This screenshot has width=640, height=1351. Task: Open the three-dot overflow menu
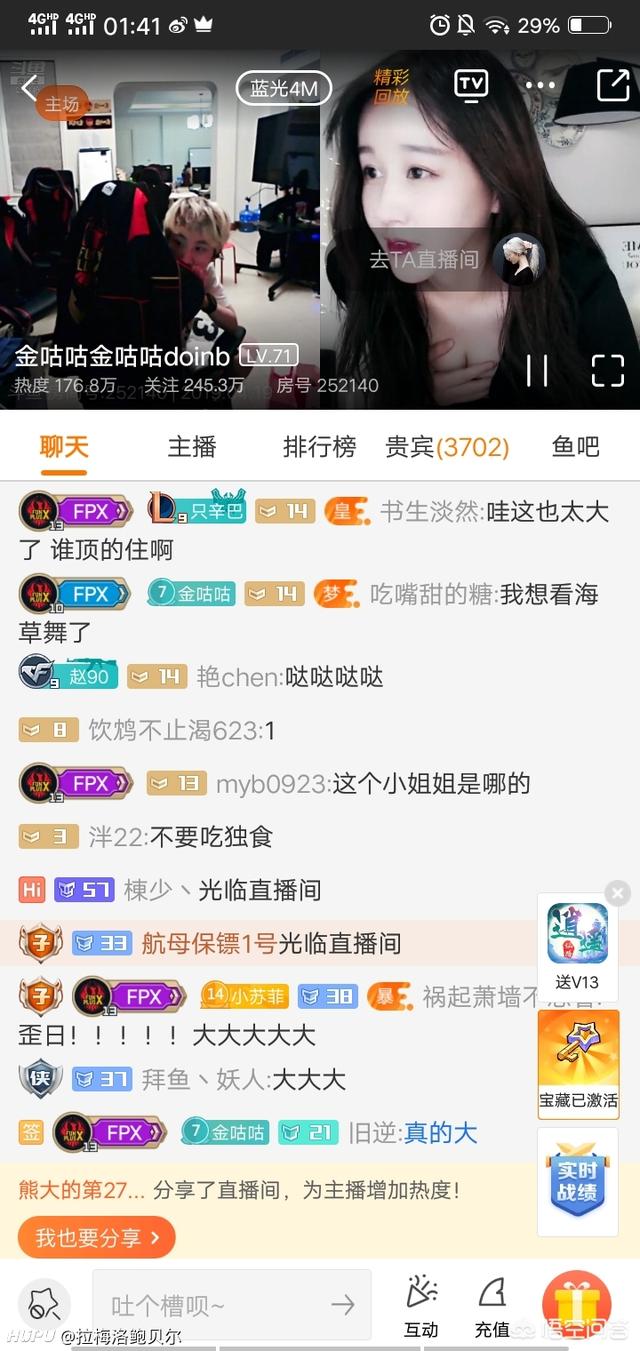coord(540,86)
